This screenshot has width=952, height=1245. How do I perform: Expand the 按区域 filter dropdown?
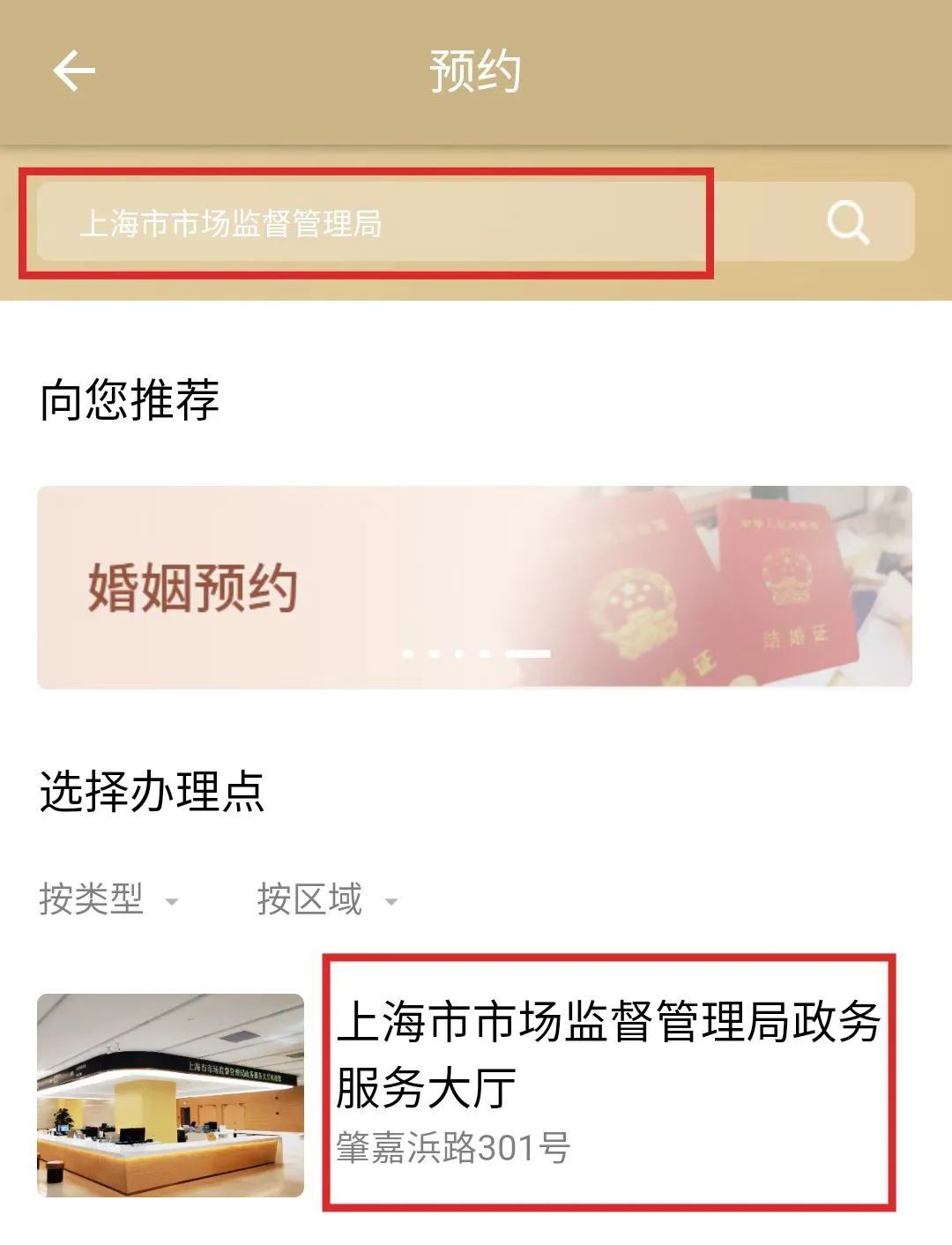[327, 900]
